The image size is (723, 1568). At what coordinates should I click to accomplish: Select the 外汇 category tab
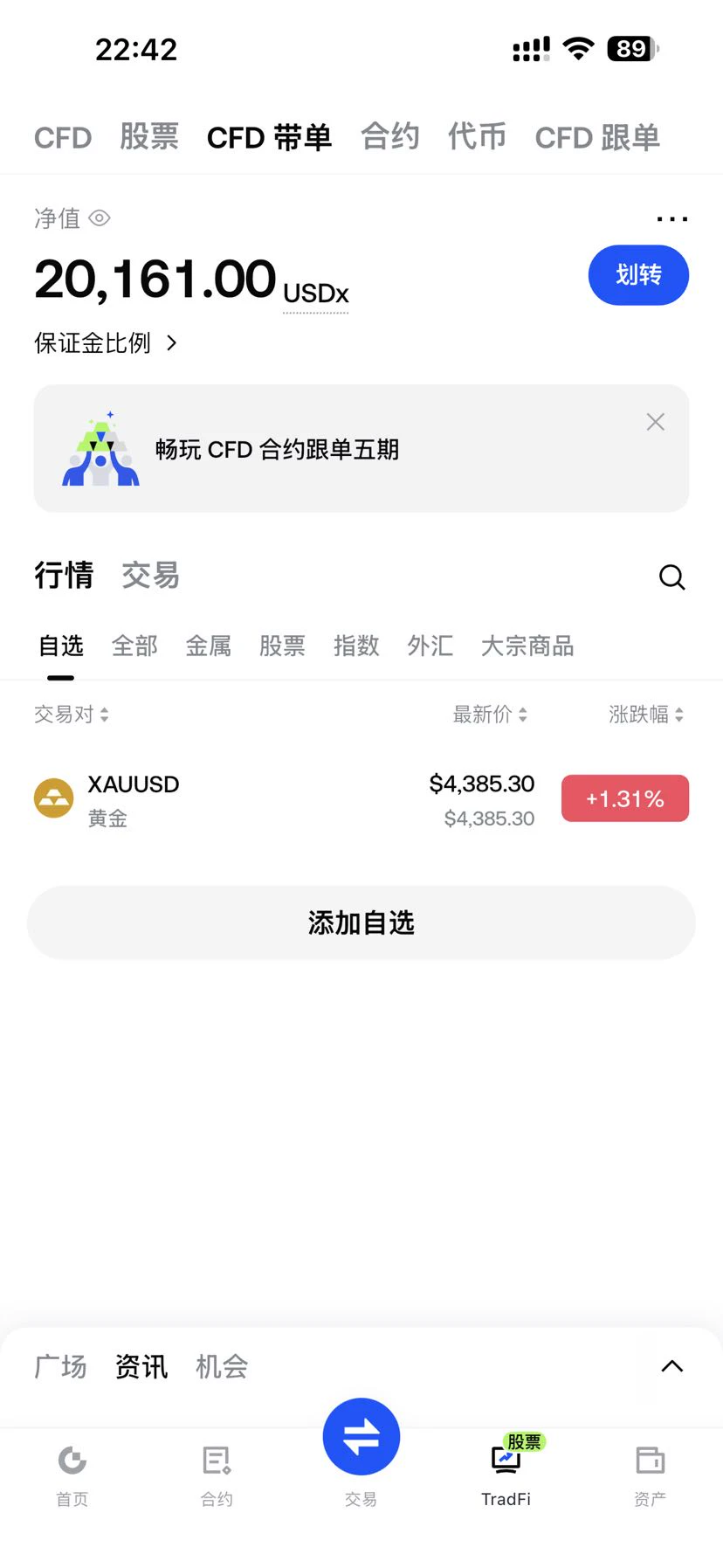point(430,646)
